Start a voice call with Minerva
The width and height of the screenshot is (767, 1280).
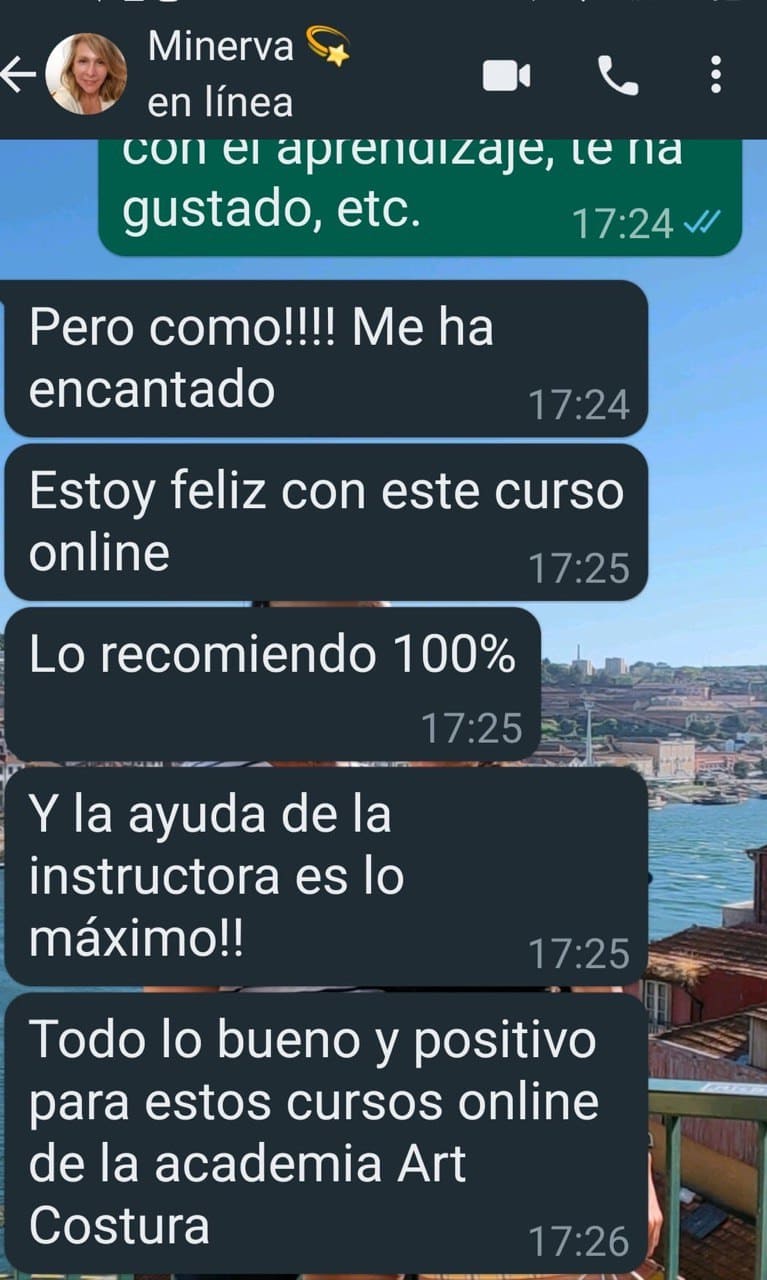[x=617, y=76]
